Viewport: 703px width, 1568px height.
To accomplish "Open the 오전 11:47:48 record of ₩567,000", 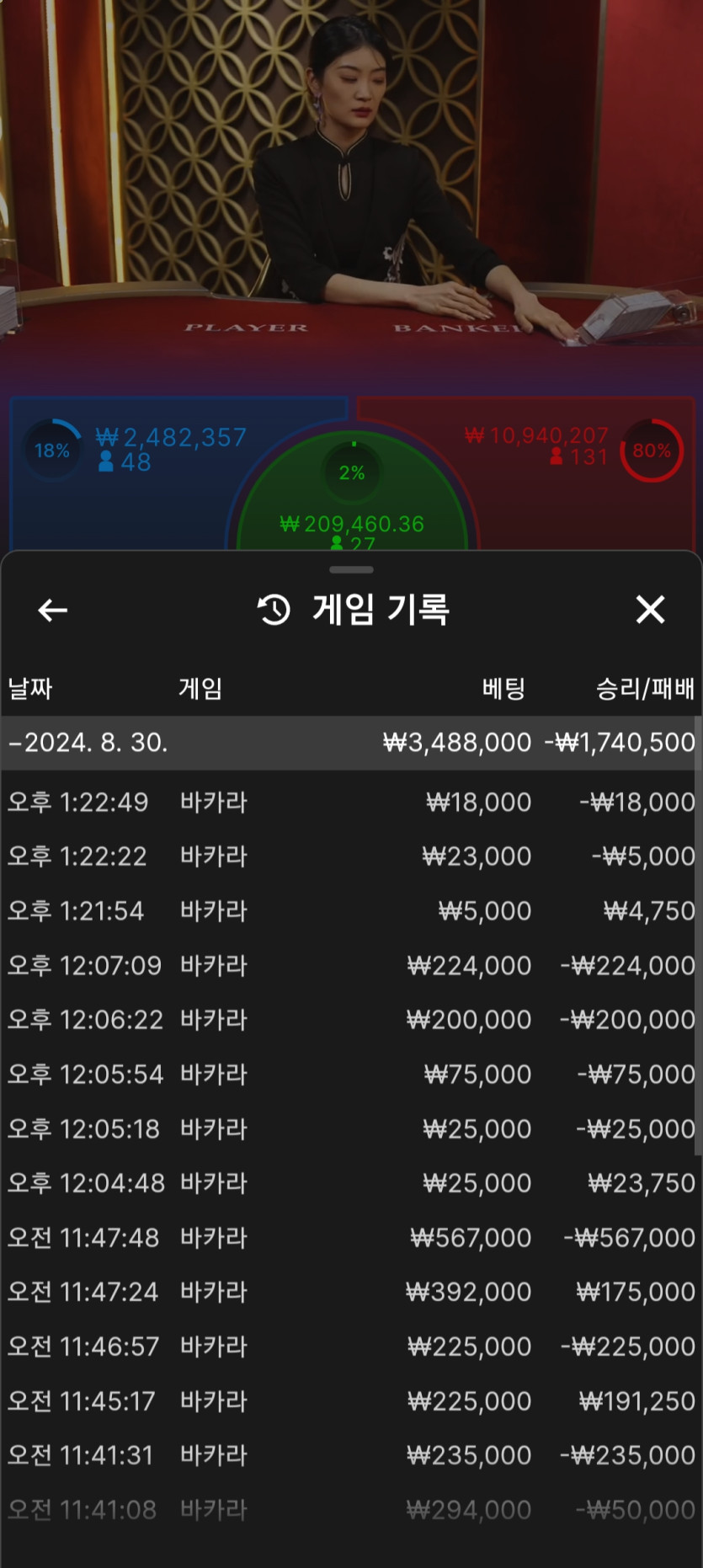I will [349, 1238].
